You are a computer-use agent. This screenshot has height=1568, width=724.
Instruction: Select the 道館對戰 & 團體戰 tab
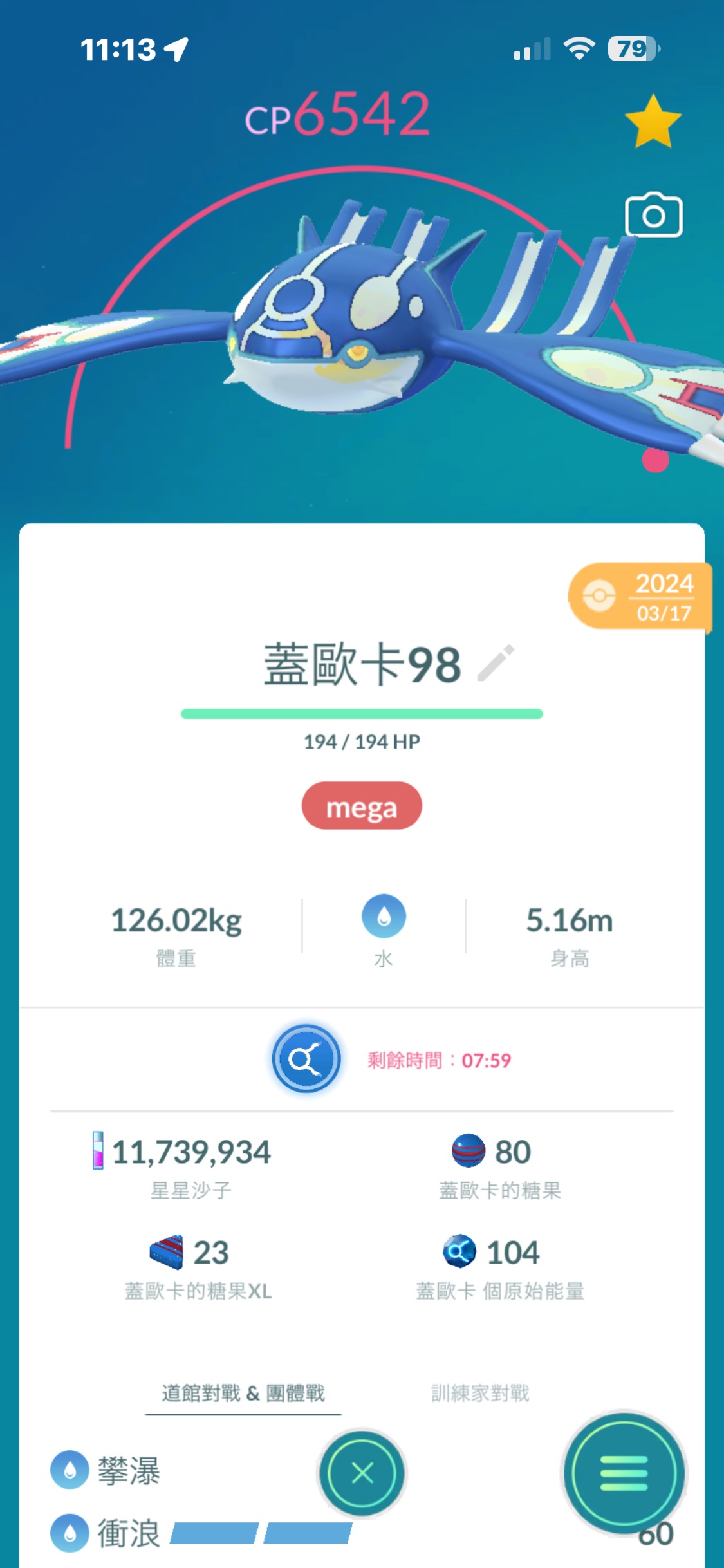click(x=243, y=1393)
